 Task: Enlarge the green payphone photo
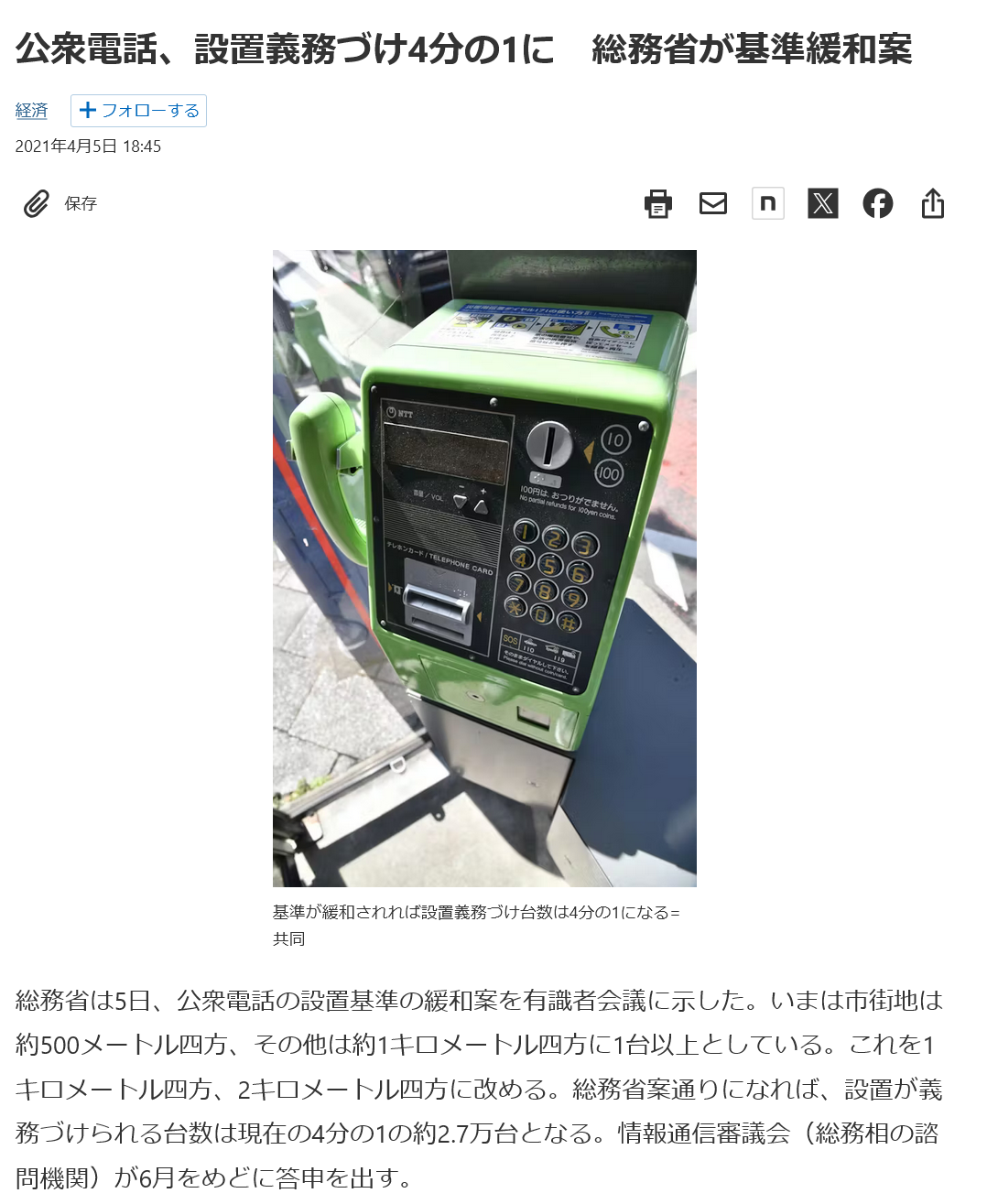point(484,568)
